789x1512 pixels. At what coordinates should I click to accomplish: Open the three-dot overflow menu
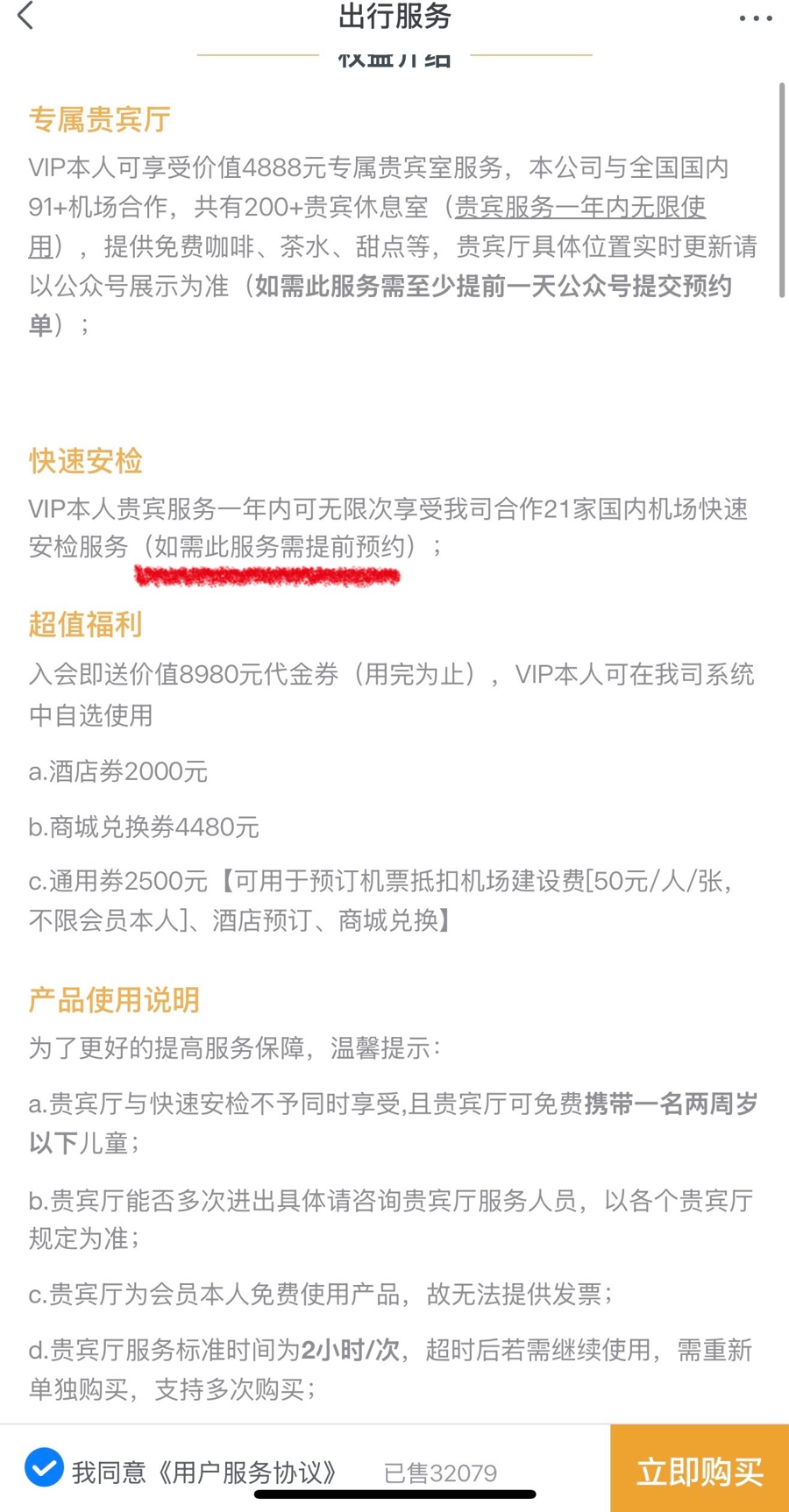click(x=756, y=18)
